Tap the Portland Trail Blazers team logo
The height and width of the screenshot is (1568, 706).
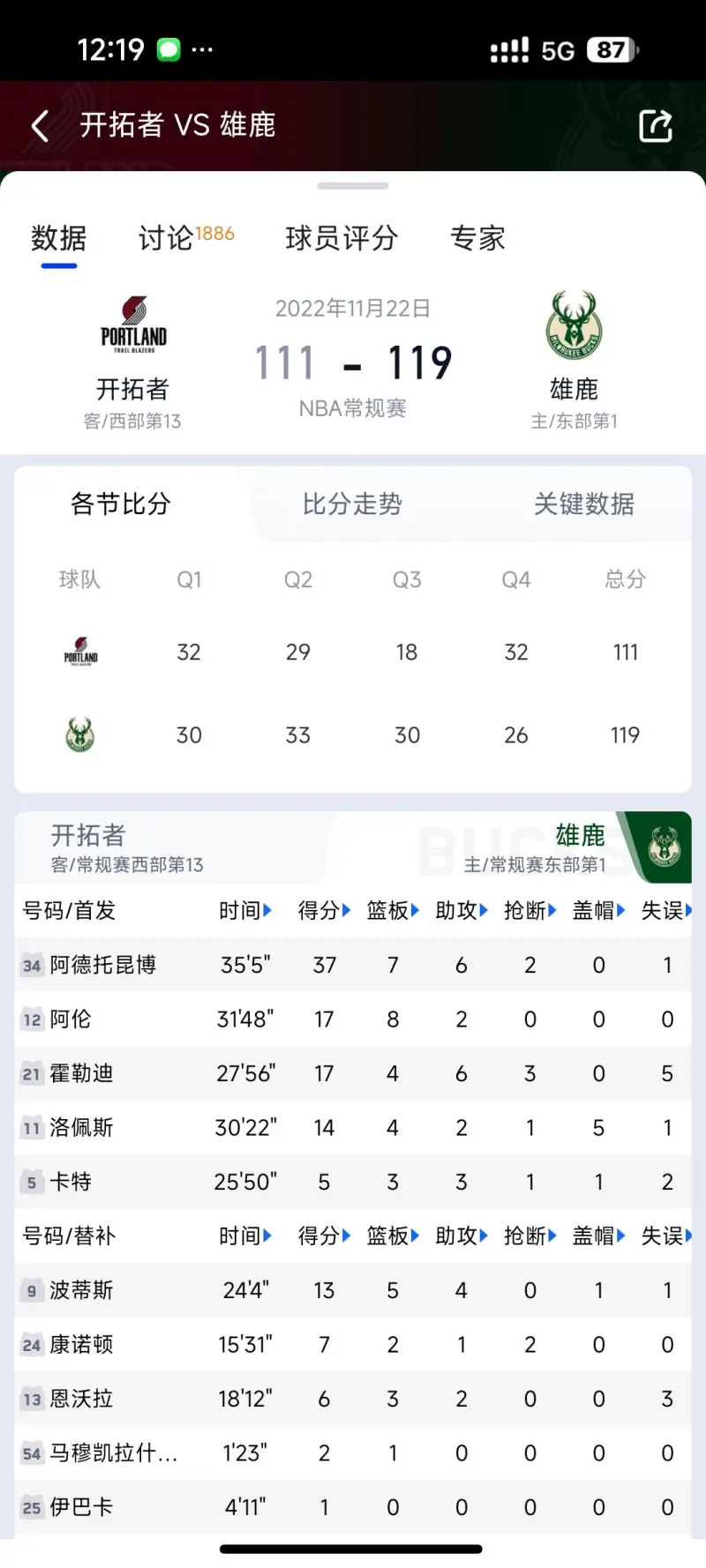[132, 325]
